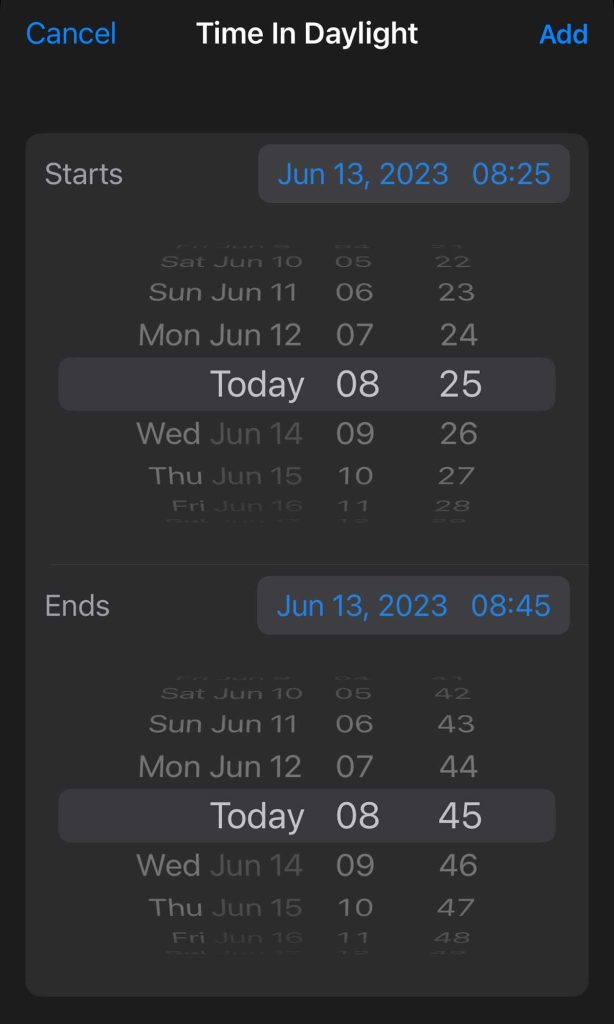This screenshot has width=614, height=1024.
Task: Pick minute 44 in the Ends picker
Action: coord(459,767)
